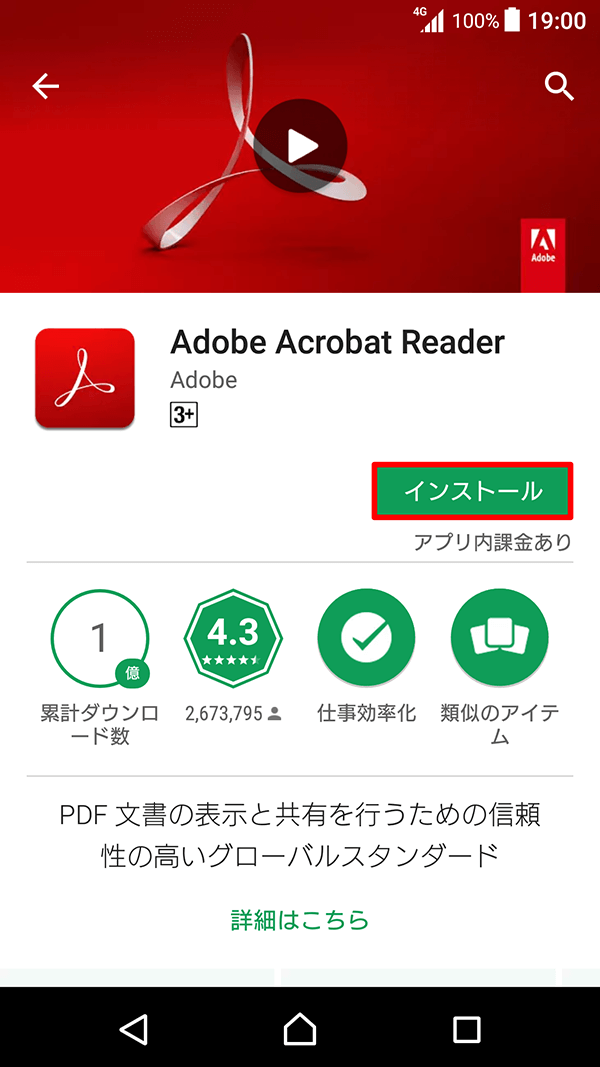
Task: Play the Adobe Acrobat promo video
Action: tap(300, 146)
